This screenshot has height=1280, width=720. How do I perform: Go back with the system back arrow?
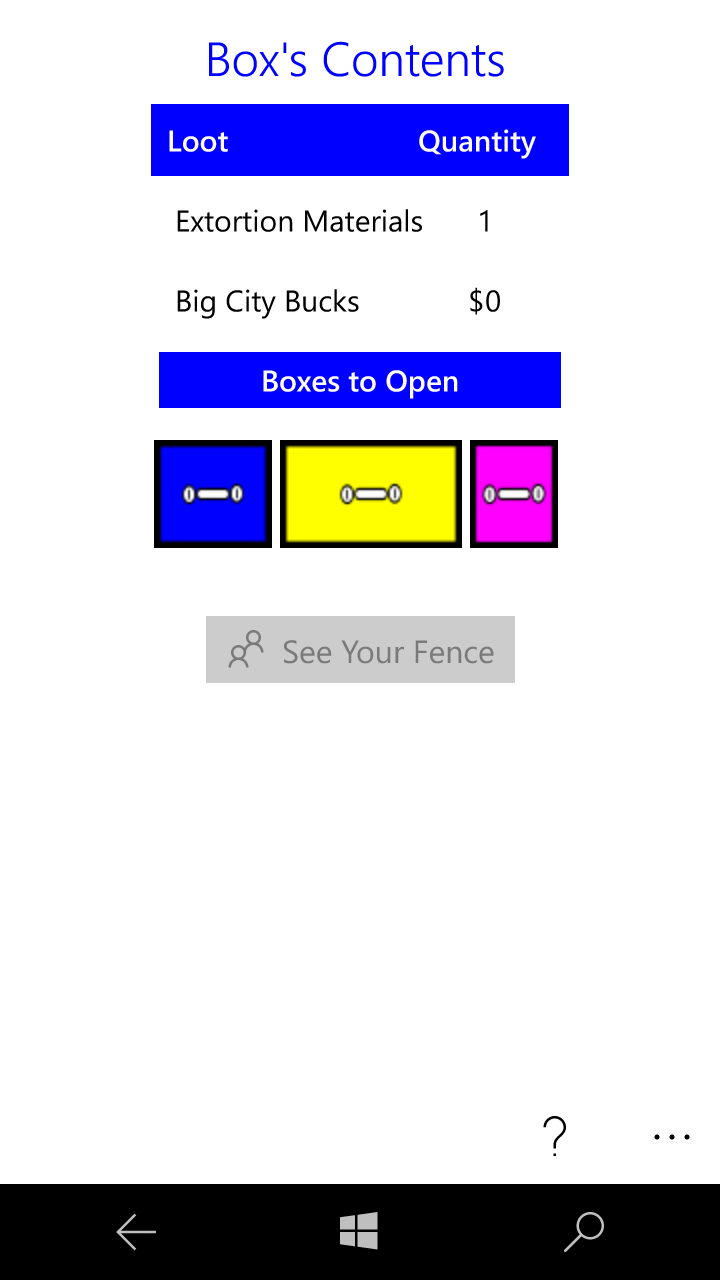pyautogui.click(x=136, y=1231)
